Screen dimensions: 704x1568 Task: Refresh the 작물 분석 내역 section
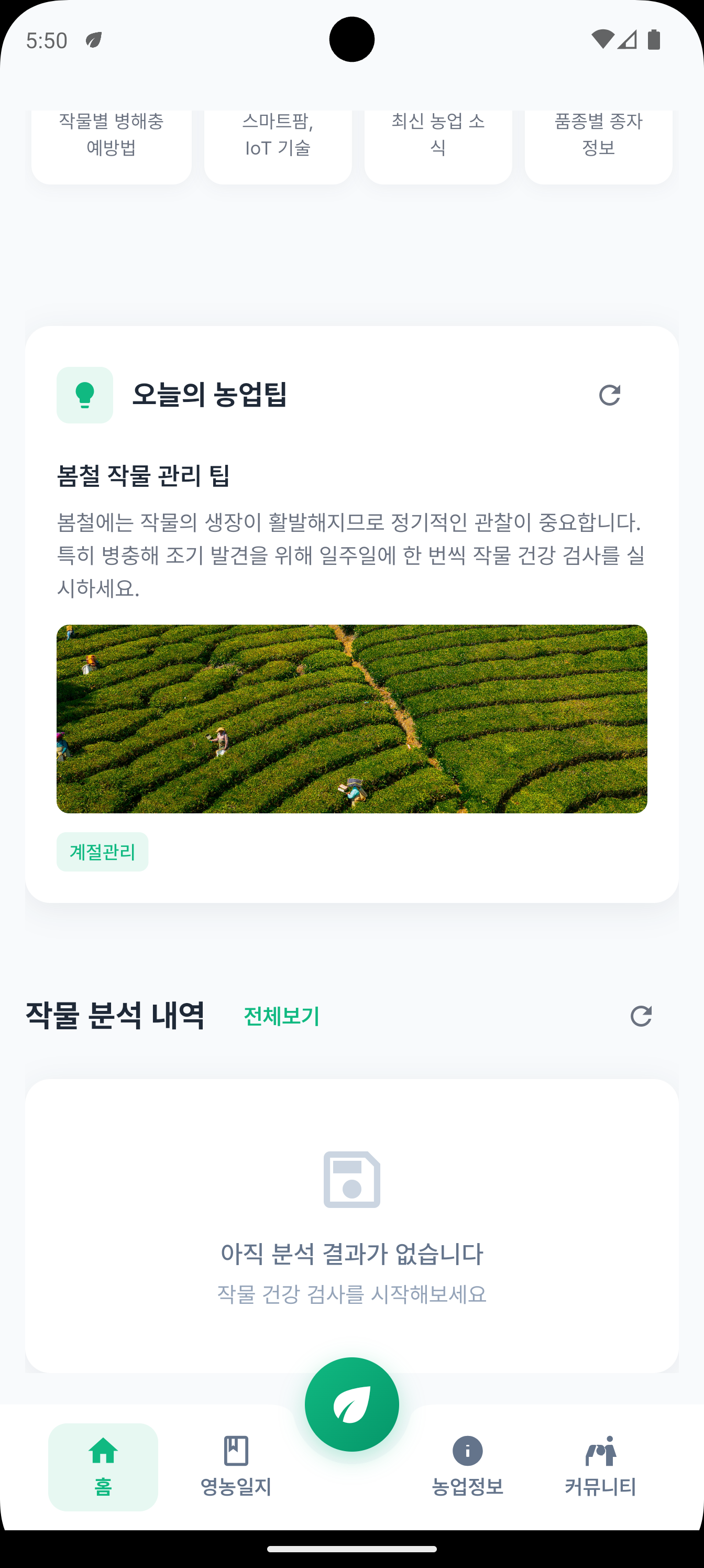click(641, 1016)
